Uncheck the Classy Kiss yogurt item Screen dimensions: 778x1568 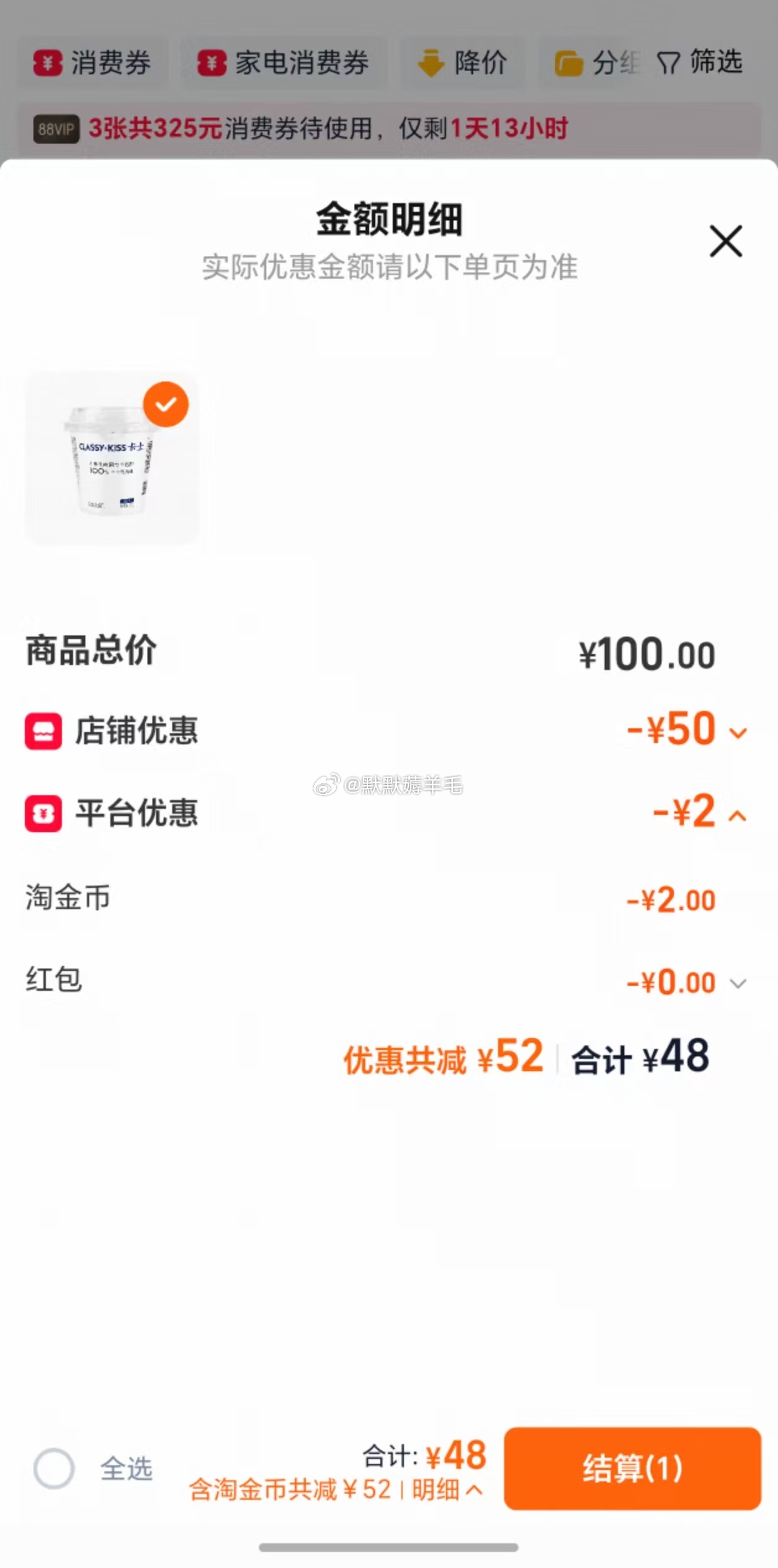[x=166, y=404]
